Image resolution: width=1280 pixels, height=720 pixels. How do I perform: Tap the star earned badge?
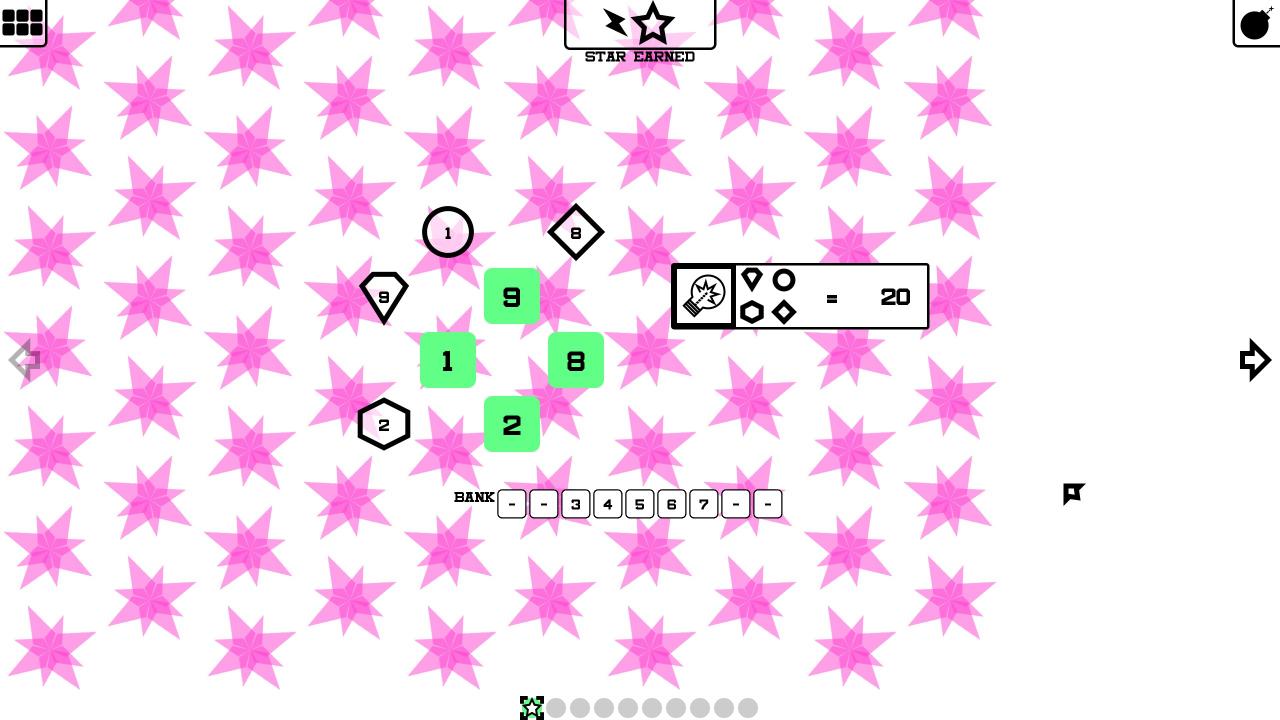point(640,24)
